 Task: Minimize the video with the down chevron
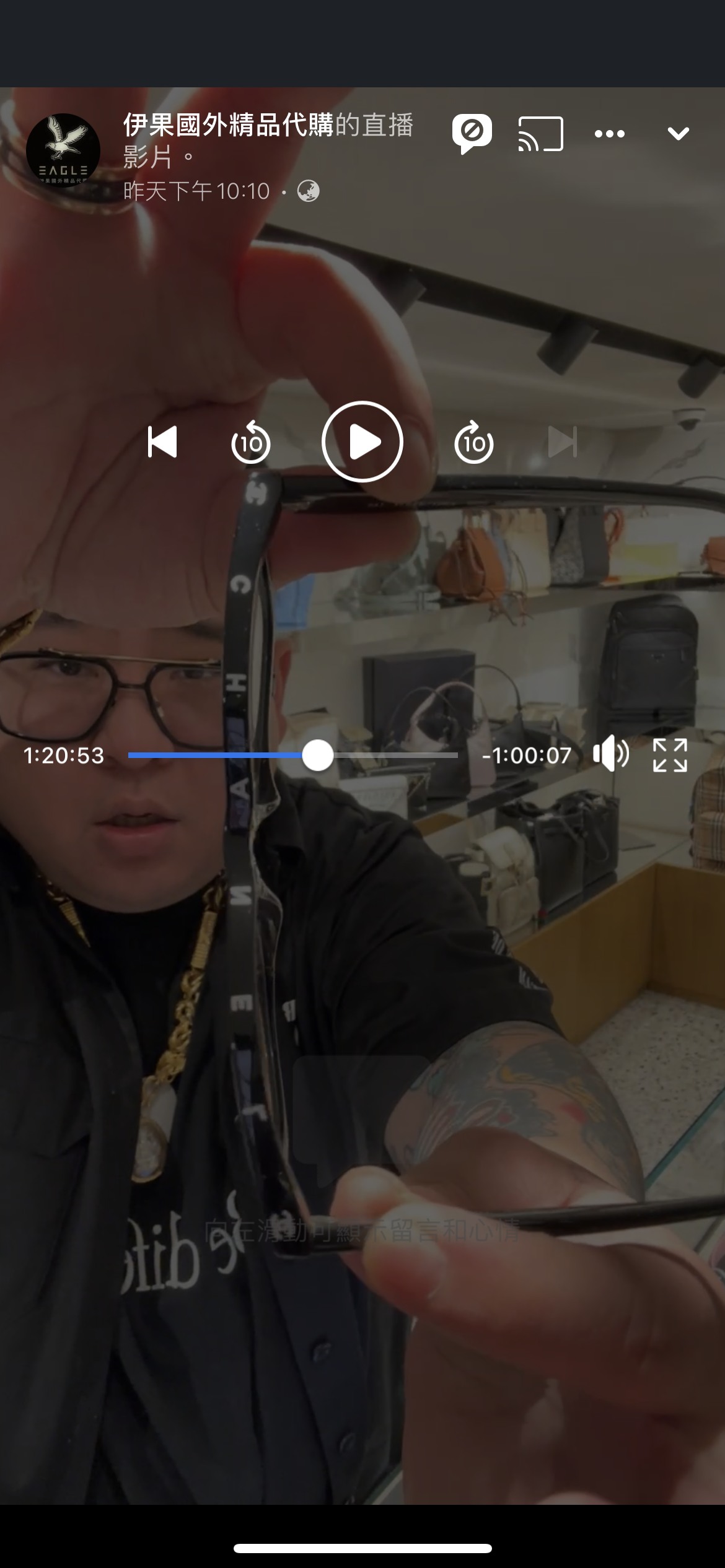(678, 134)
